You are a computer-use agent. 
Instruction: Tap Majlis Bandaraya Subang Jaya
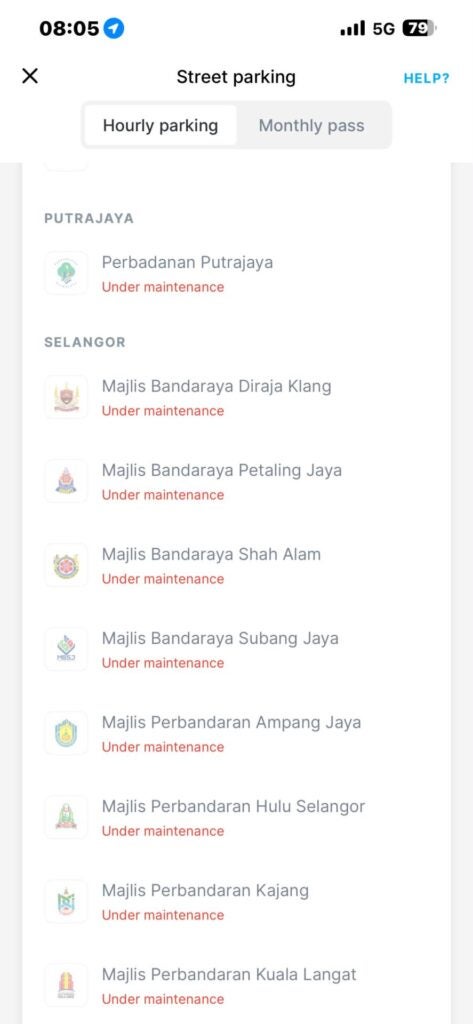[x=236, y=649]
